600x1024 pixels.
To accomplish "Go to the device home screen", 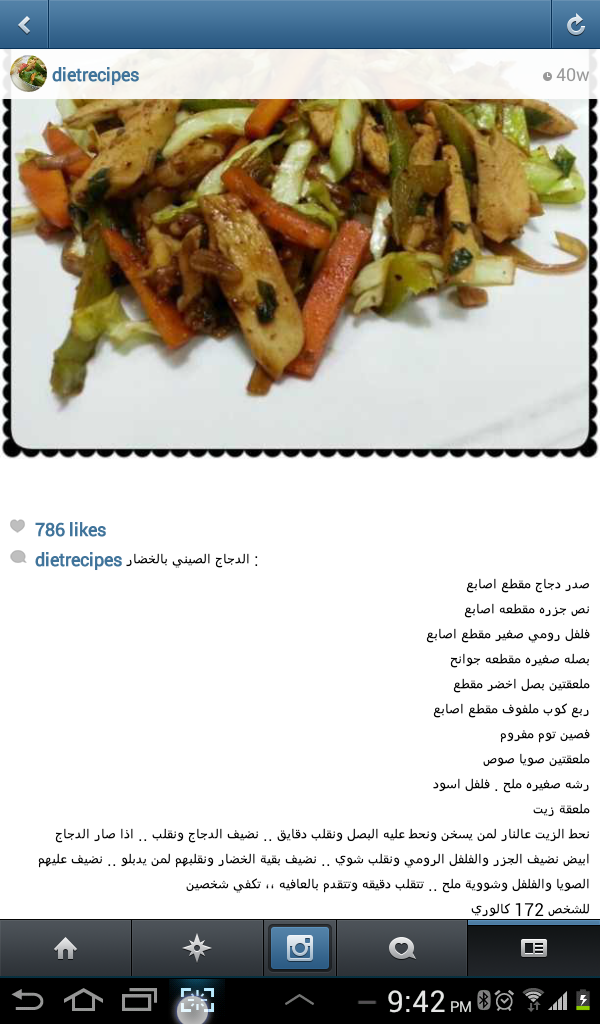I will (x=83, y=1000).
